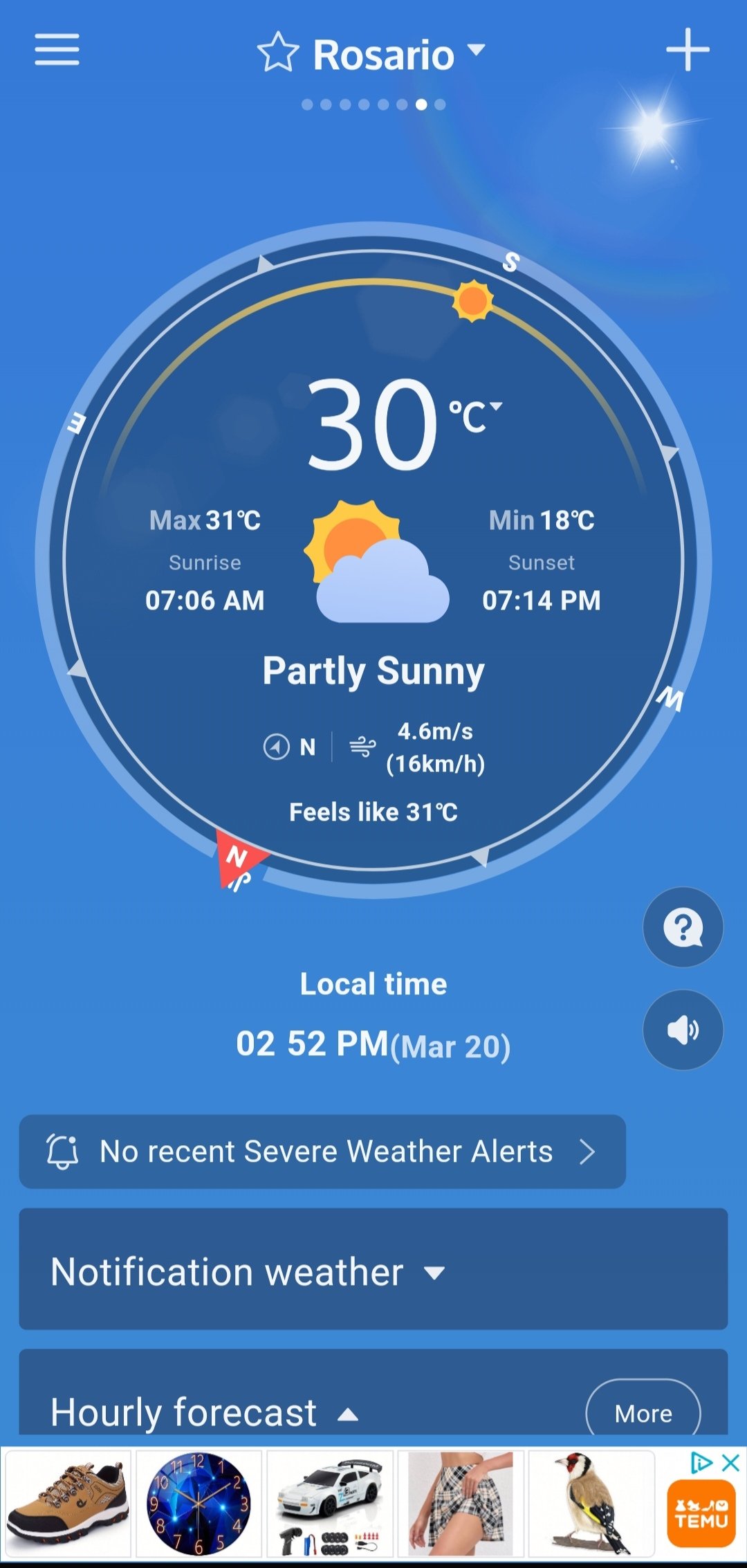Collapse the Hourly forecast section
The width and height of the screenshot is (747, 1568).
click(x=347, y=1414)
